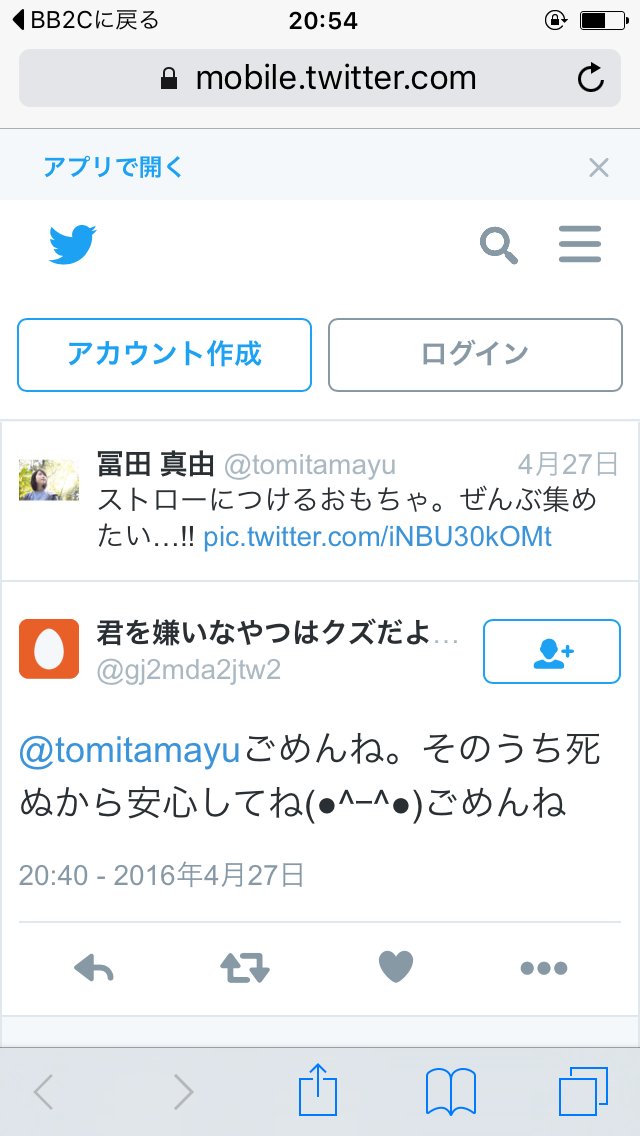The height and width of the screenshot is (1136, 640).
Task: Reply to this tweet
Action: 95,967
